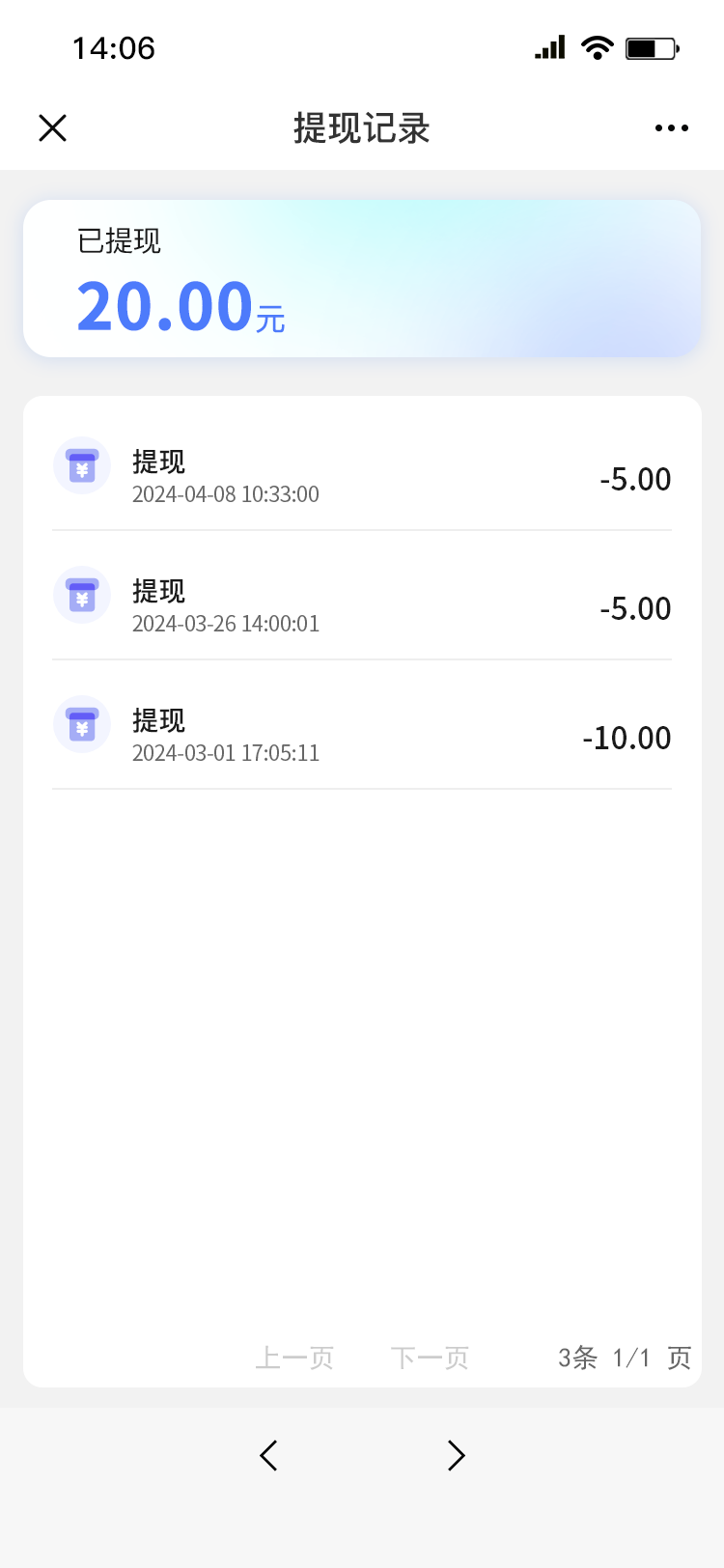The width and height of the screenshot is (724, 1568).
Task: Open the 2024-03-01 withdrawal of 10.00
Action: pyautogui.click(x=362, y=725)
